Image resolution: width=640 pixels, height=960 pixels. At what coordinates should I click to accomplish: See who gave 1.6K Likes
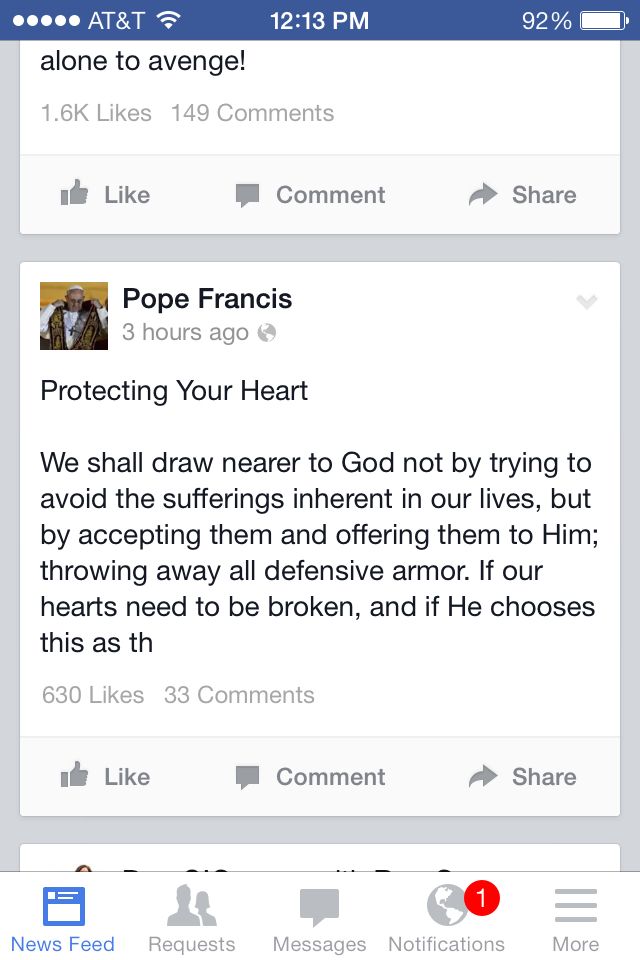96,113
